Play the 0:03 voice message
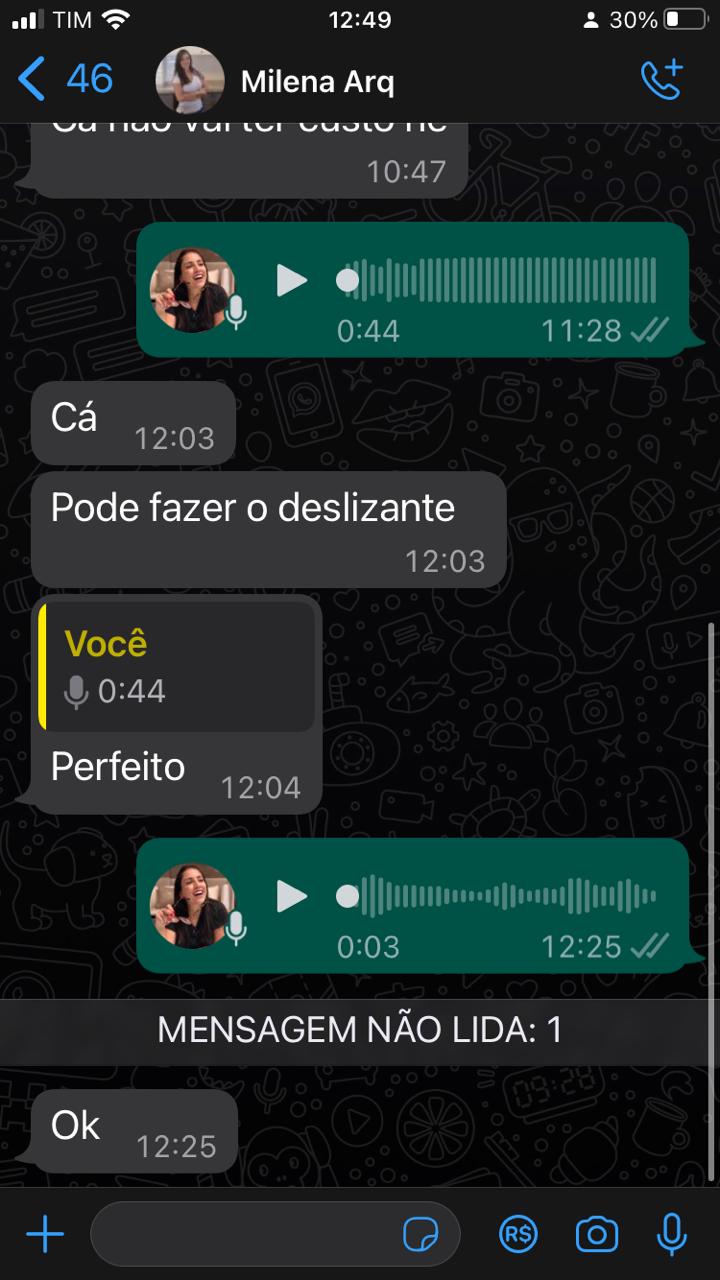Viewport: 720px width, 1280px height. (x=292, y=896)
